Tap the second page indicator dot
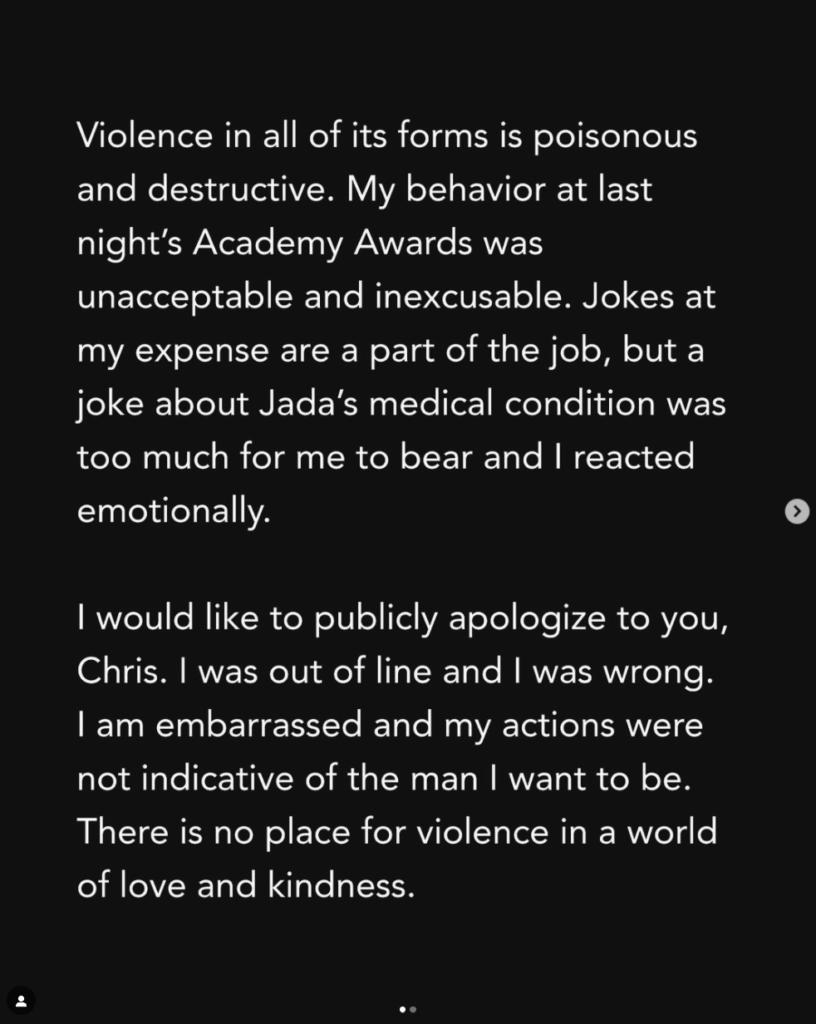The height and width of the screenshot is (1024, 816). click(x=413, y=1010)
